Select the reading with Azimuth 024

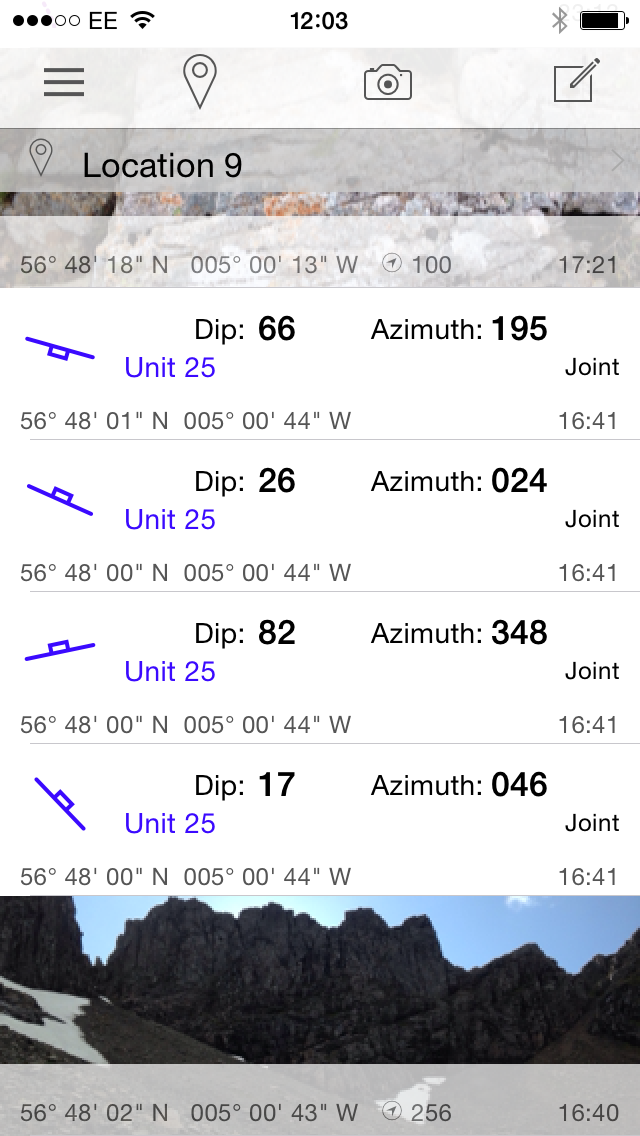320,516
